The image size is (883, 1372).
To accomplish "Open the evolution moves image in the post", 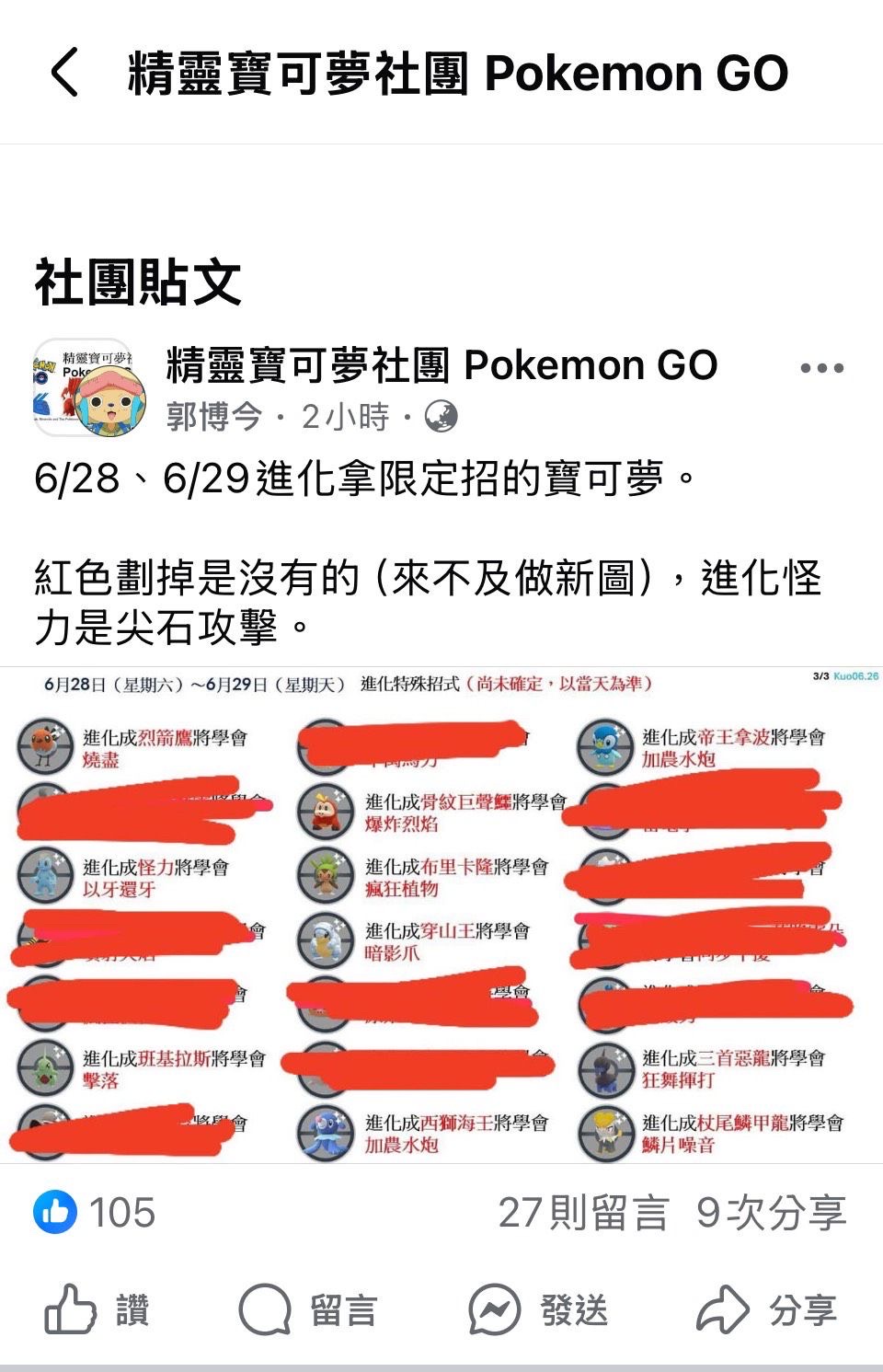I will pyautogui.click(x=441, y=916).
